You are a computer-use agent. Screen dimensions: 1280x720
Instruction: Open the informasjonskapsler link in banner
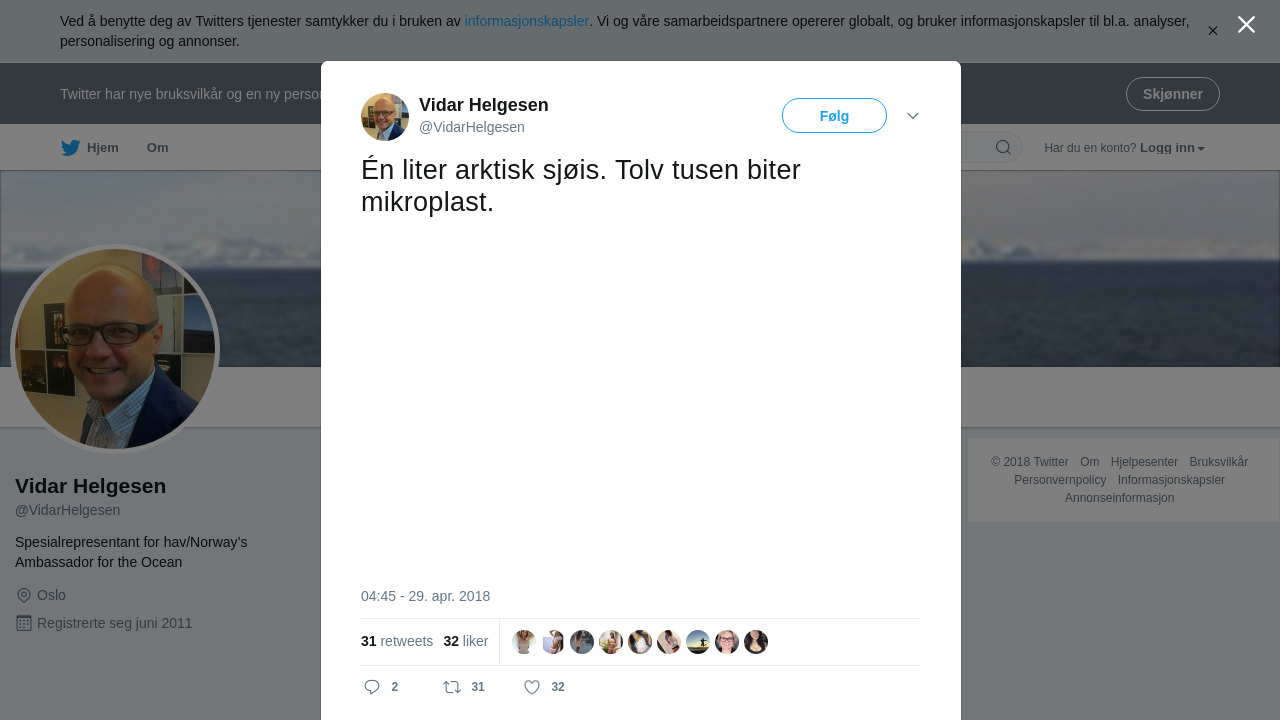(x=526, y=21)
